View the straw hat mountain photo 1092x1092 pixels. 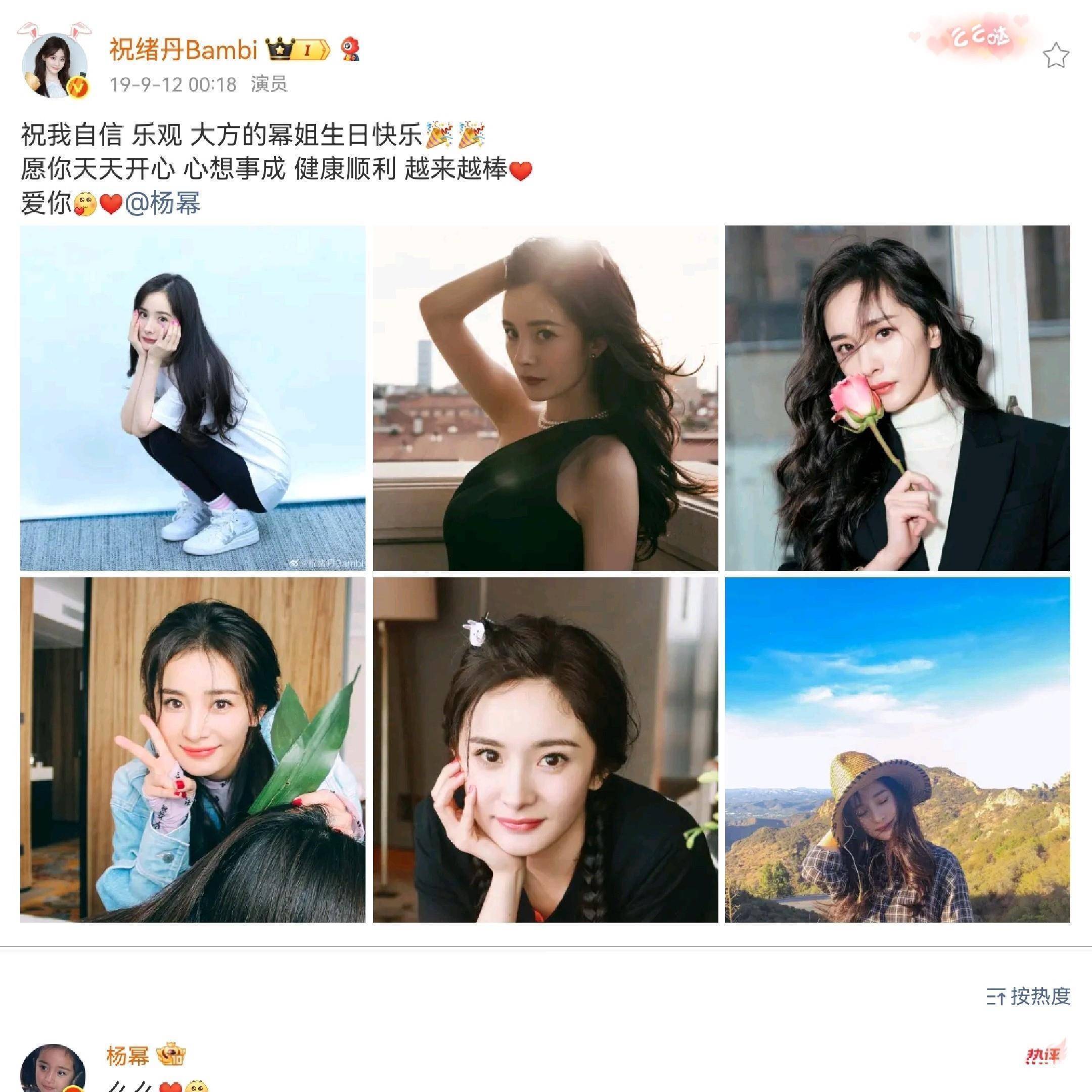tap(897, 749)
